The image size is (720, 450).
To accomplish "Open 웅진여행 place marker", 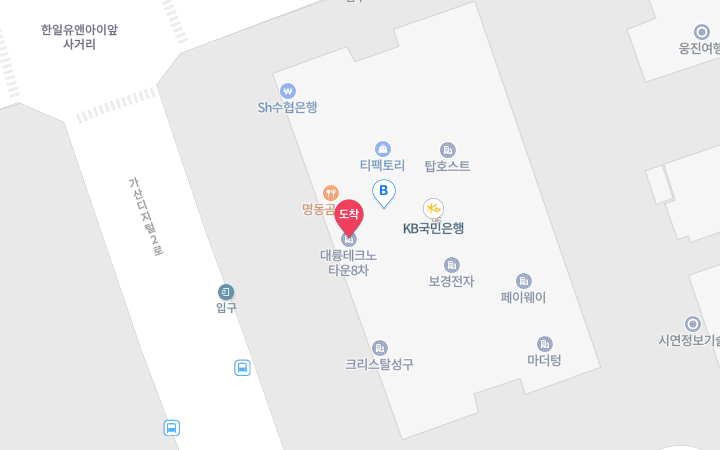I will click(x=701, y=32).
